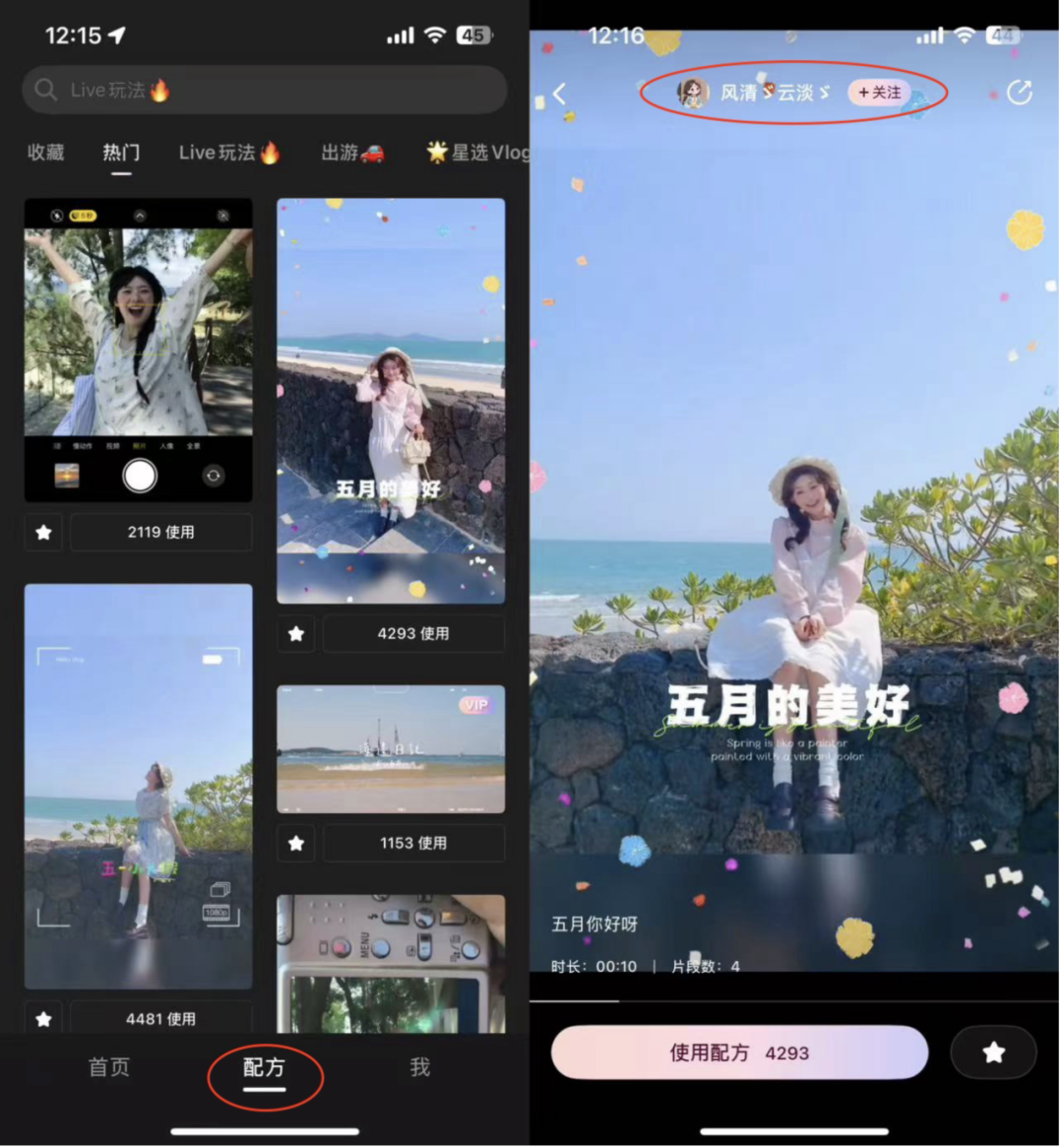
Task: Favorite the template with 2119 使用
Action: point(43,532)
